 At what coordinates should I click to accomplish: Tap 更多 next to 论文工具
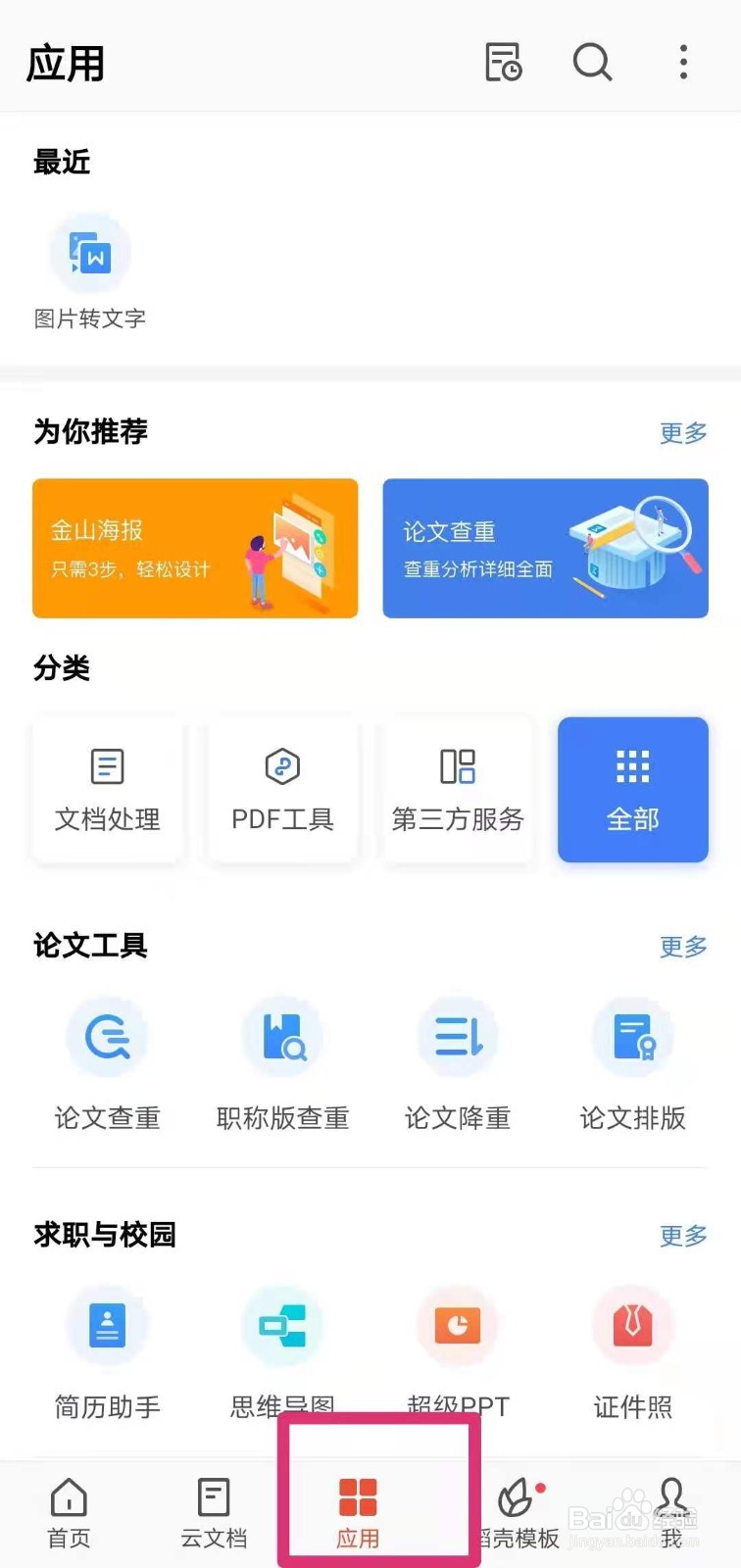683,947
